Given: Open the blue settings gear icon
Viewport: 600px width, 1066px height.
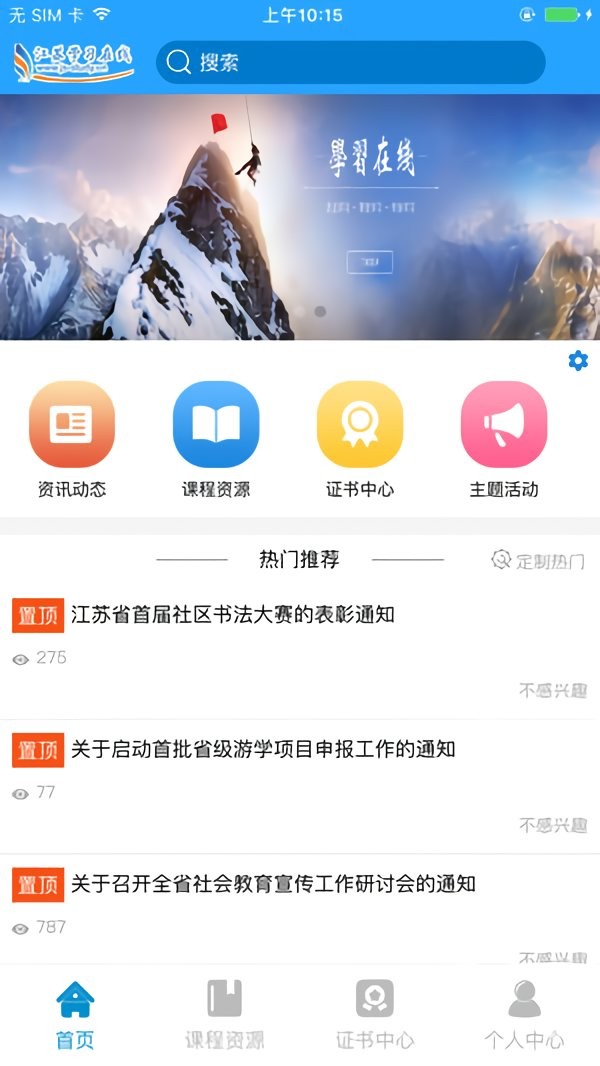Looking at the screenshot, I should [578, 361].
